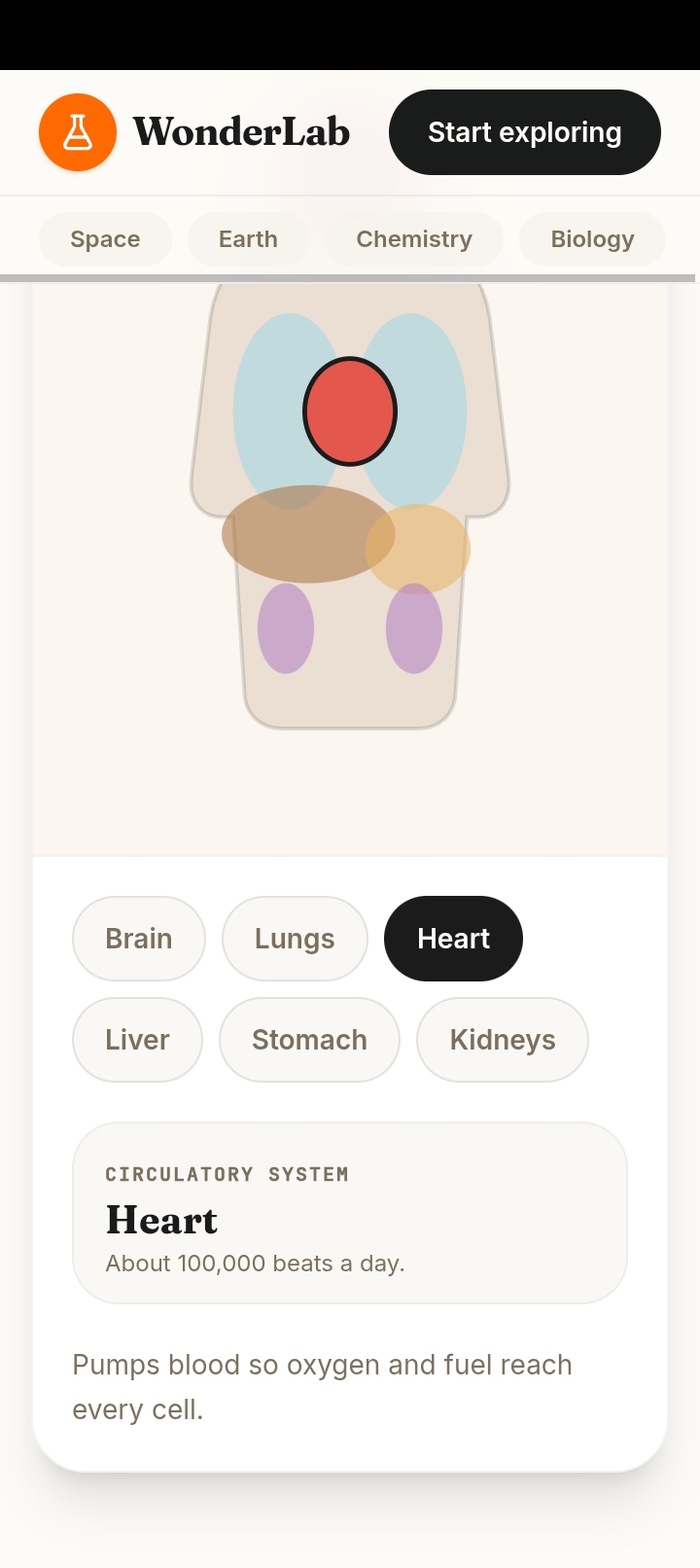Screen dimensions: 700x1568
Task: Switch to the Earth topic
Action: coord(248,239)
